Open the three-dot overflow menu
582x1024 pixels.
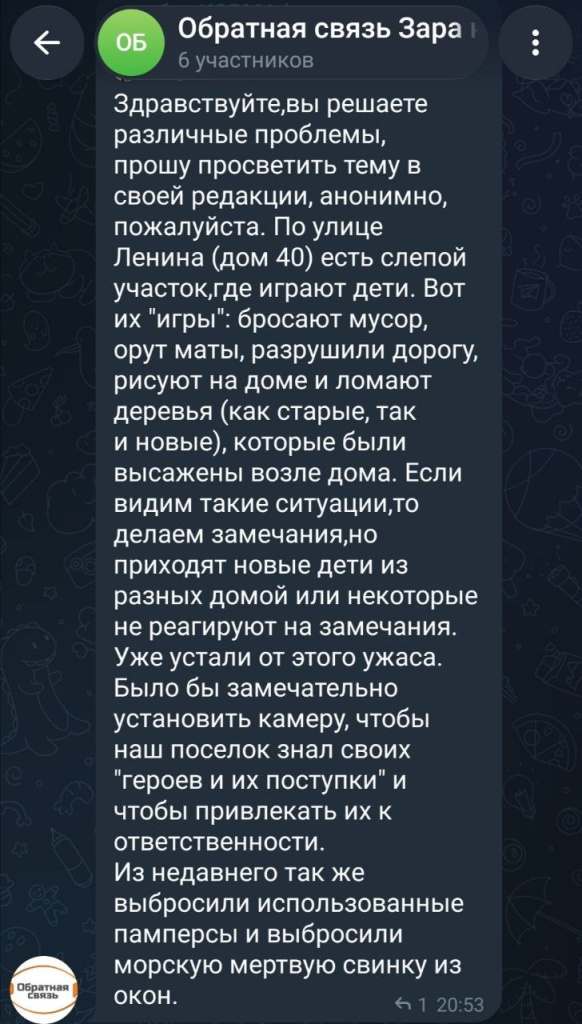(x=536, y=43)
